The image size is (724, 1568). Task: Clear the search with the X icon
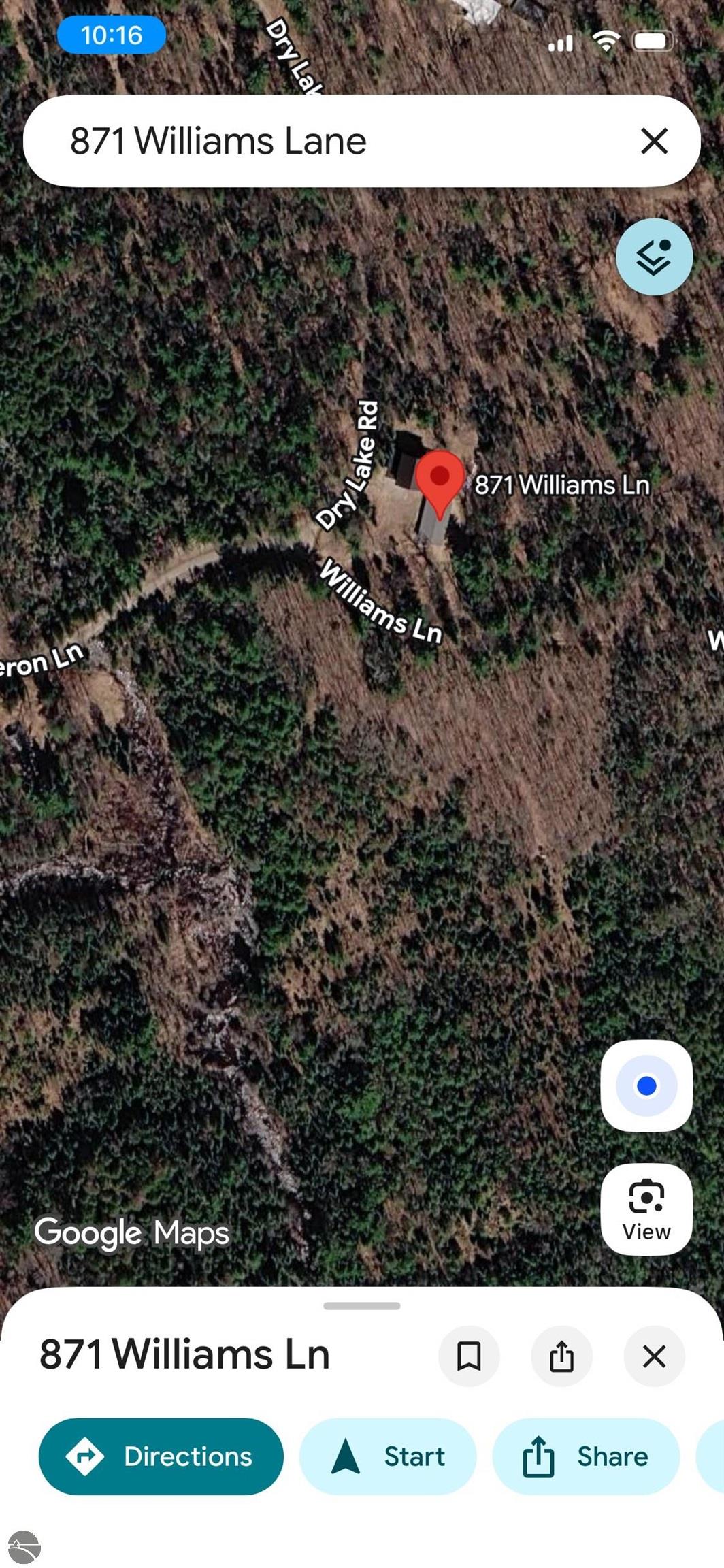[x=654, y=141]
